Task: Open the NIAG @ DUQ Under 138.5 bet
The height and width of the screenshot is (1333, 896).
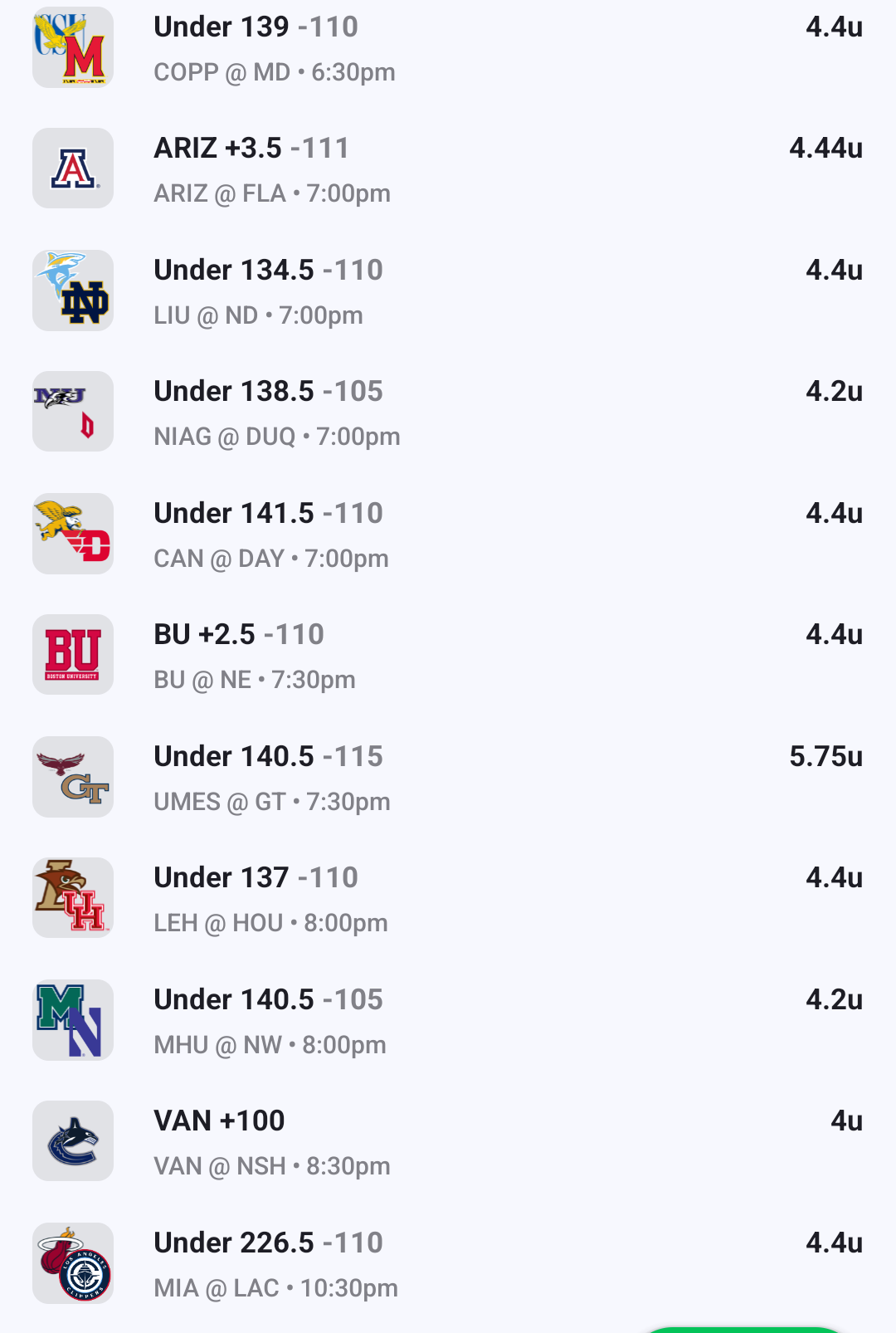Action: click(448, 413)
